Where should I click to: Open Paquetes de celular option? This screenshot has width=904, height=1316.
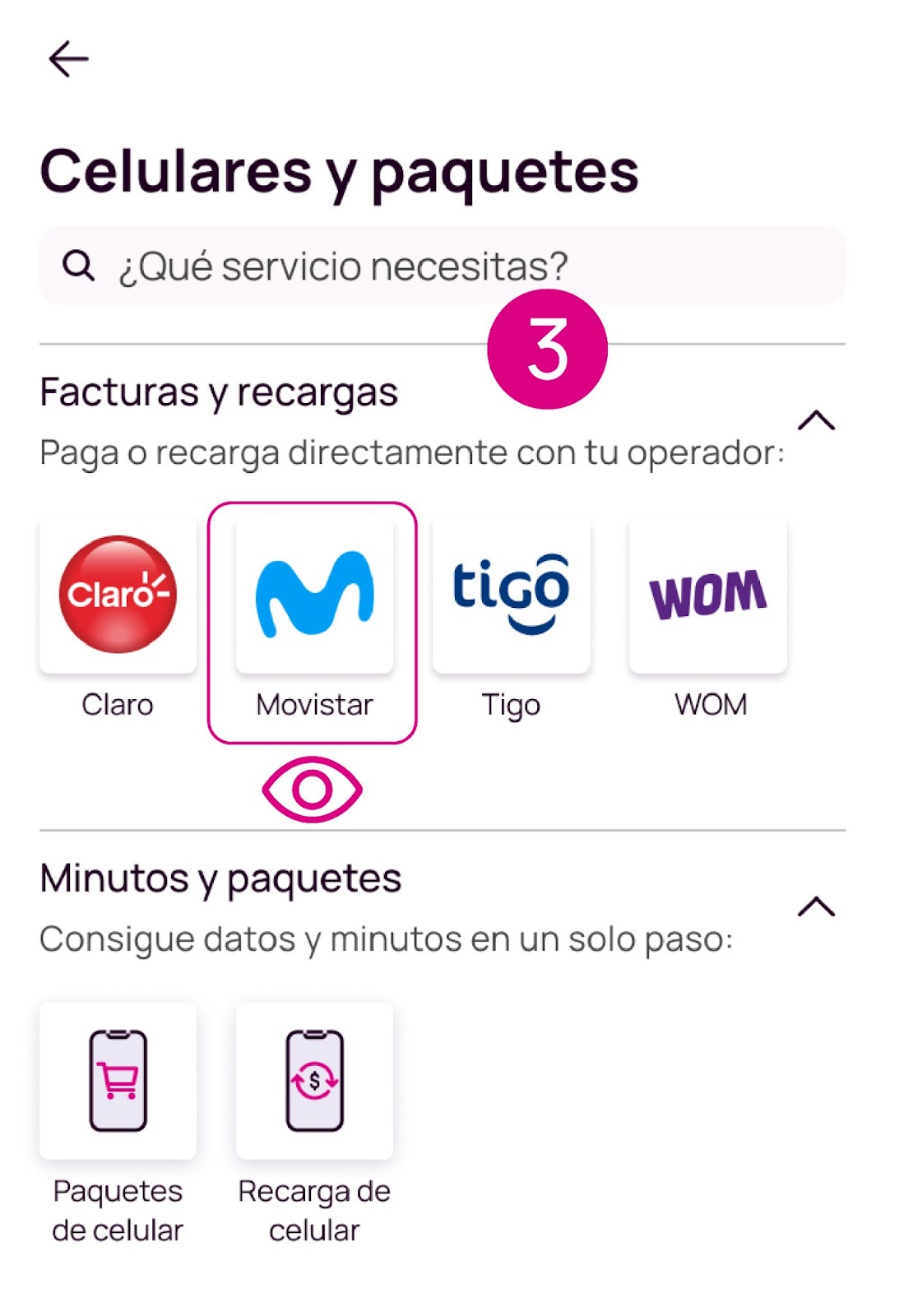(117, 1080)
